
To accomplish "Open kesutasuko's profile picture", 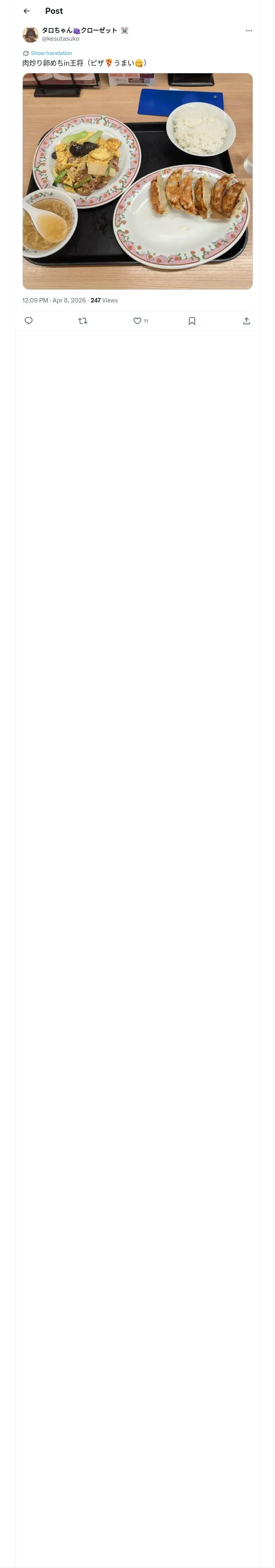I will 31,34.
